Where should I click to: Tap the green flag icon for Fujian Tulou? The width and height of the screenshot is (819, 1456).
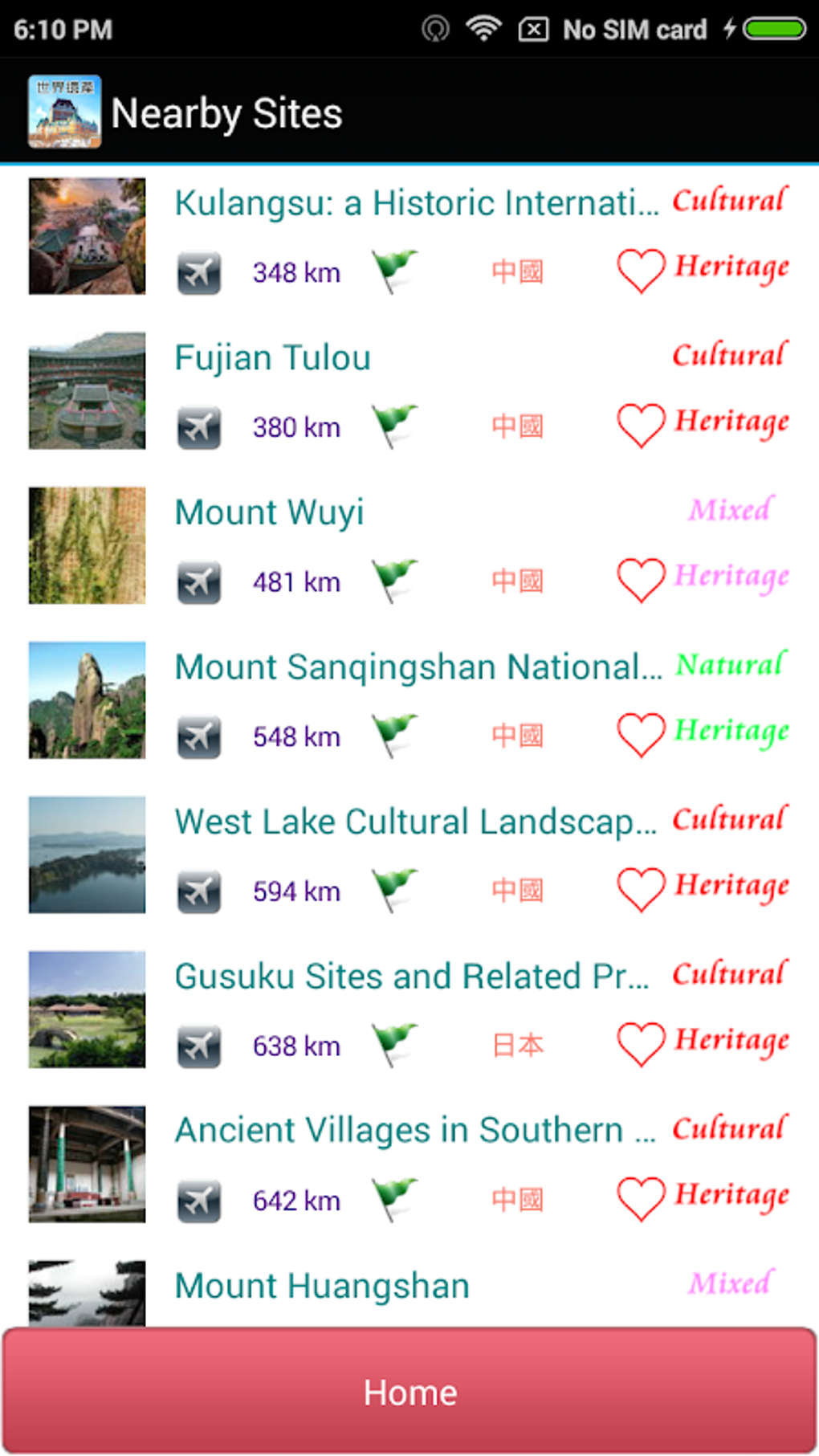point(394,424)
